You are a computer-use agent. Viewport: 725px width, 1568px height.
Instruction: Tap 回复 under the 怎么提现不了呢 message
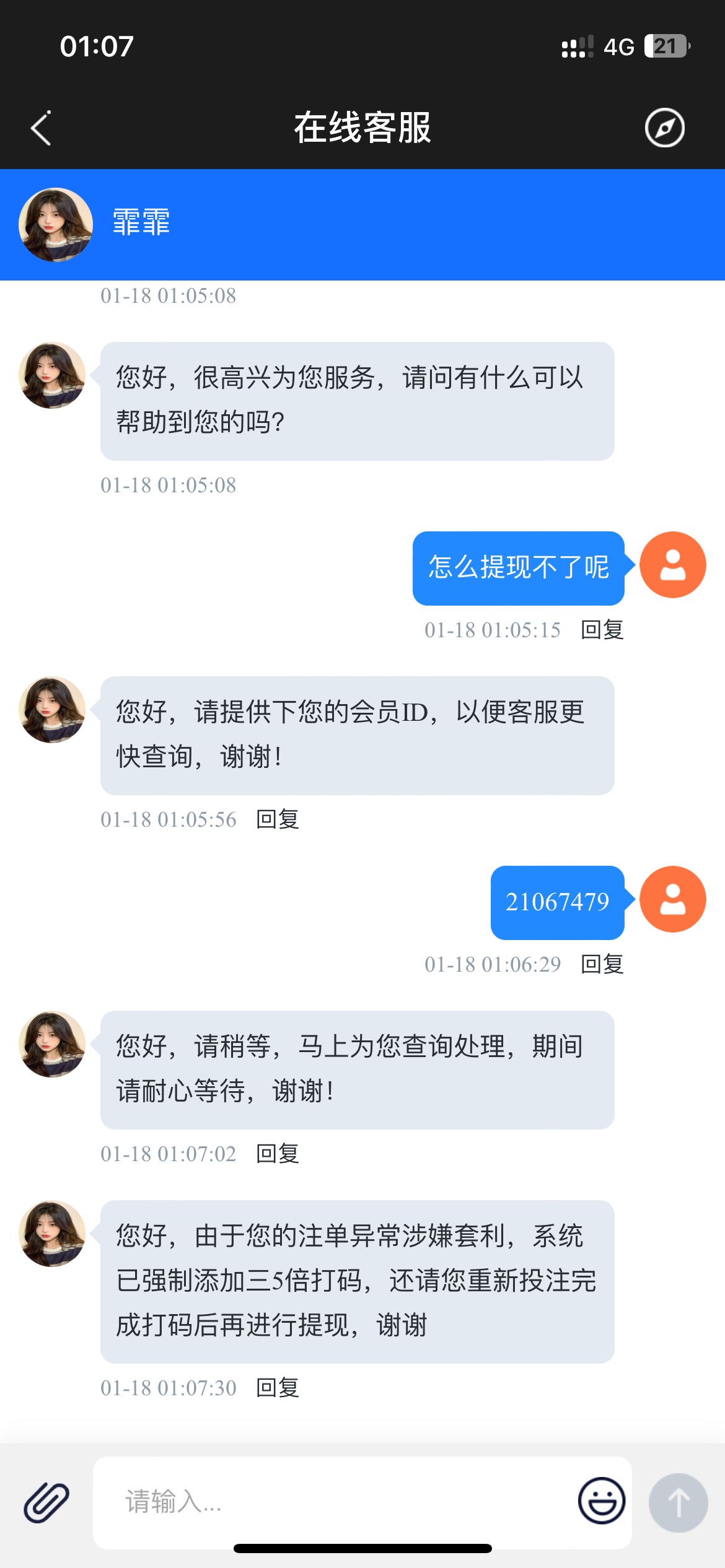tap(601, 630)
